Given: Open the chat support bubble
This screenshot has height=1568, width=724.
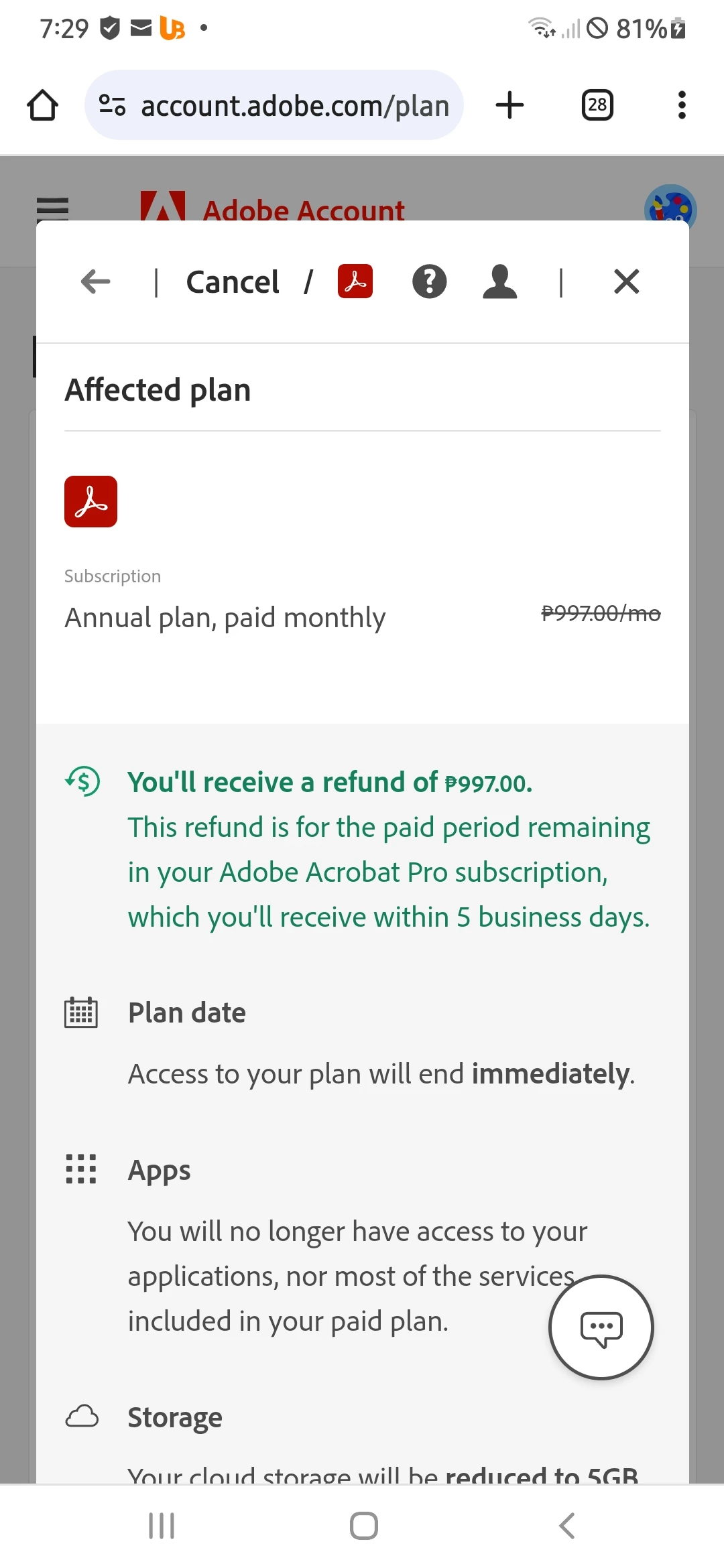Looking at the screenshot, I should tap(601, 1327).
